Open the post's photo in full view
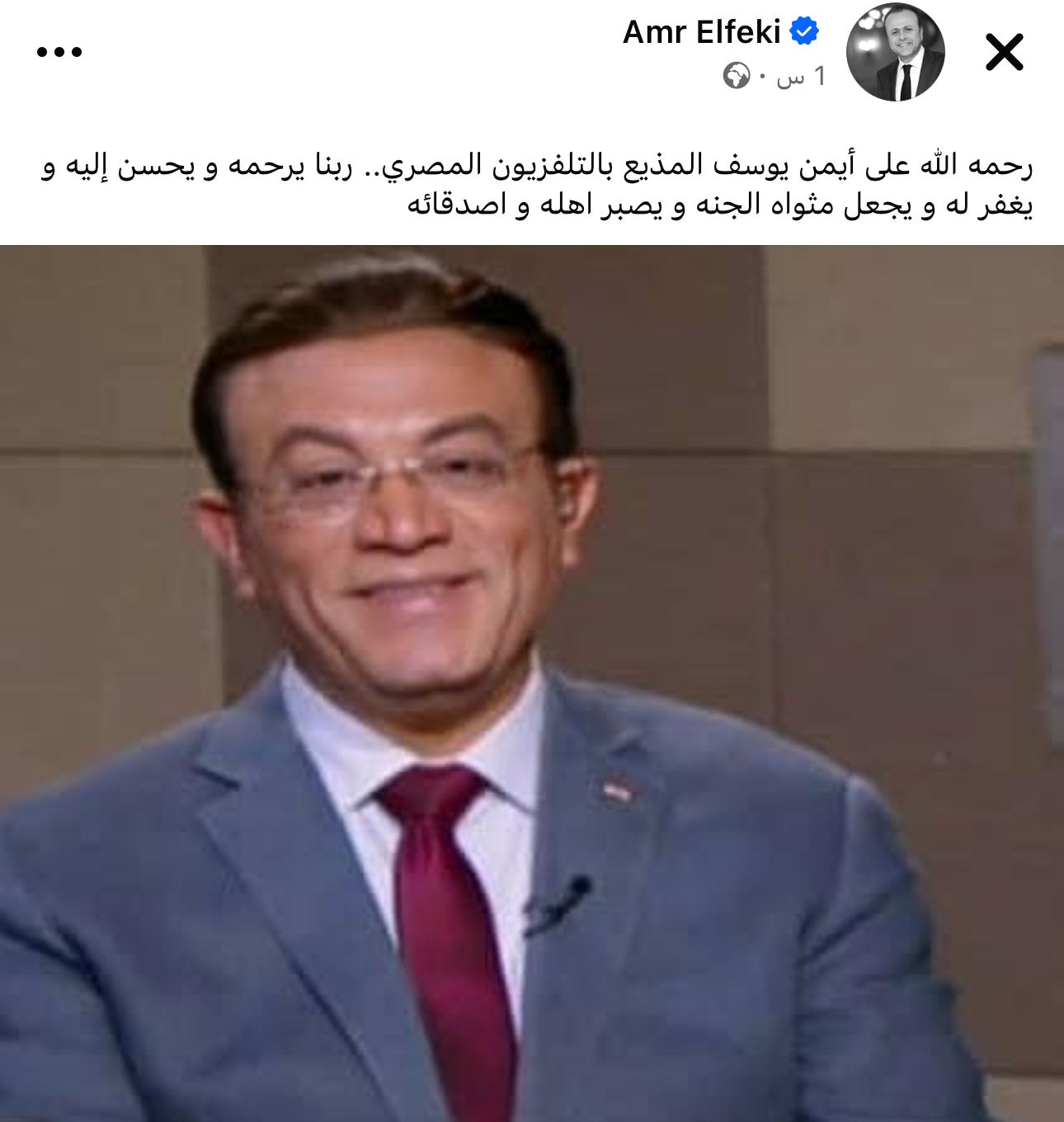The image size is (1064, 1122). click(x=532, y=683)
